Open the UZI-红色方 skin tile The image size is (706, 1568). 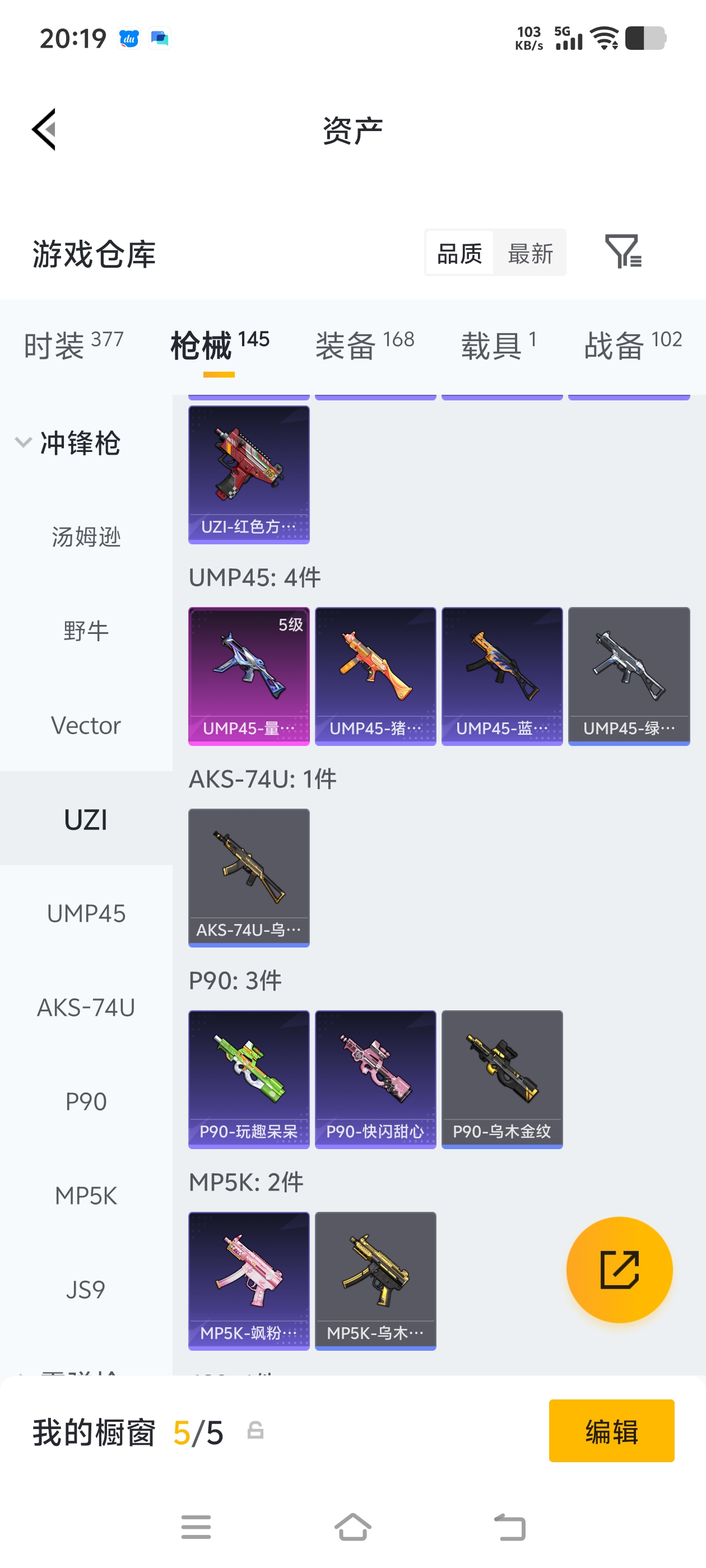click(249, 475)
